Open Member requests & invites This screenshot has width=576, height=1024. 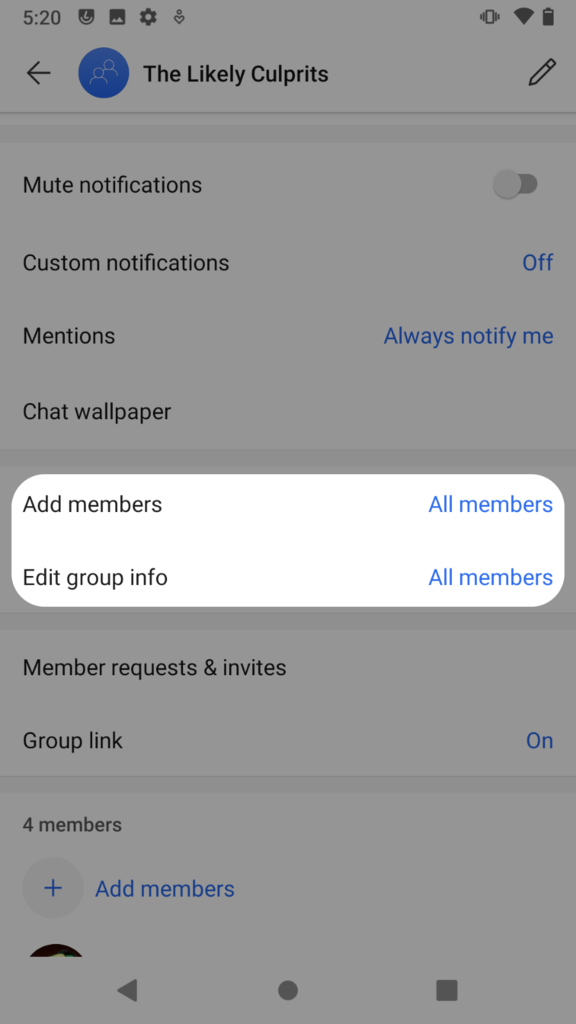point(288,667)
